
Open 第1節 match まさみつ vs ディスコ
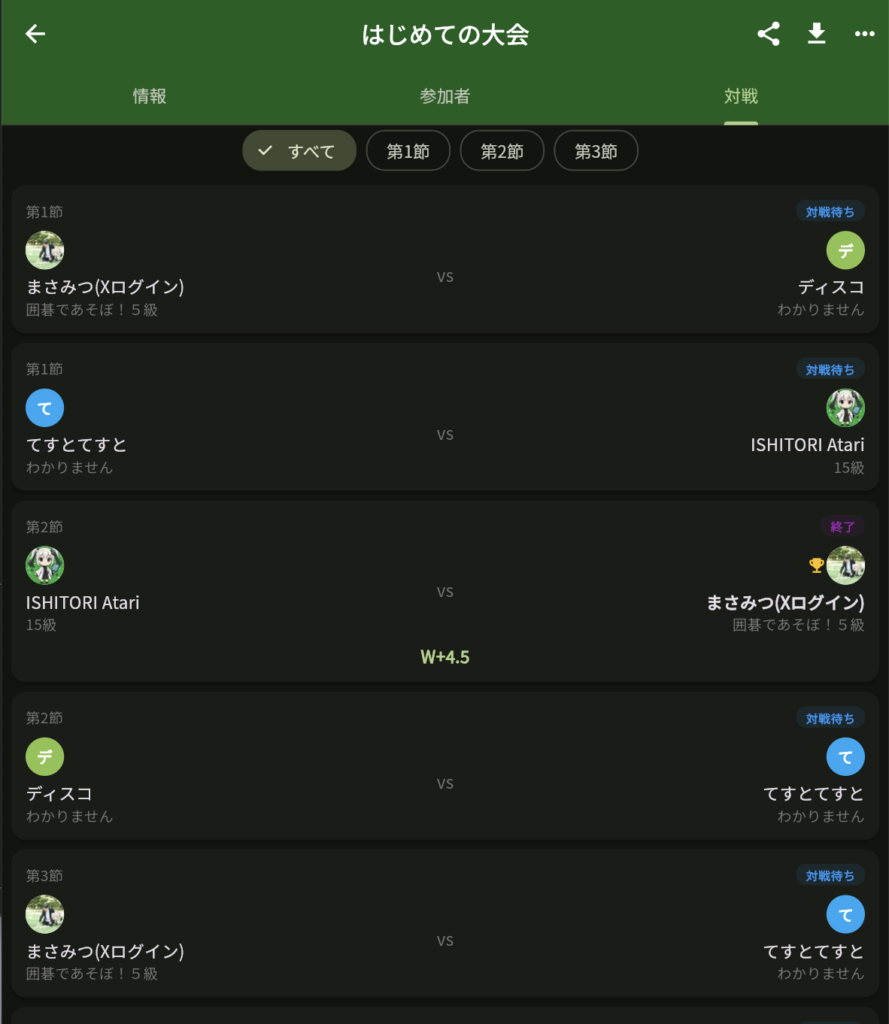click(x=445, y=260)
